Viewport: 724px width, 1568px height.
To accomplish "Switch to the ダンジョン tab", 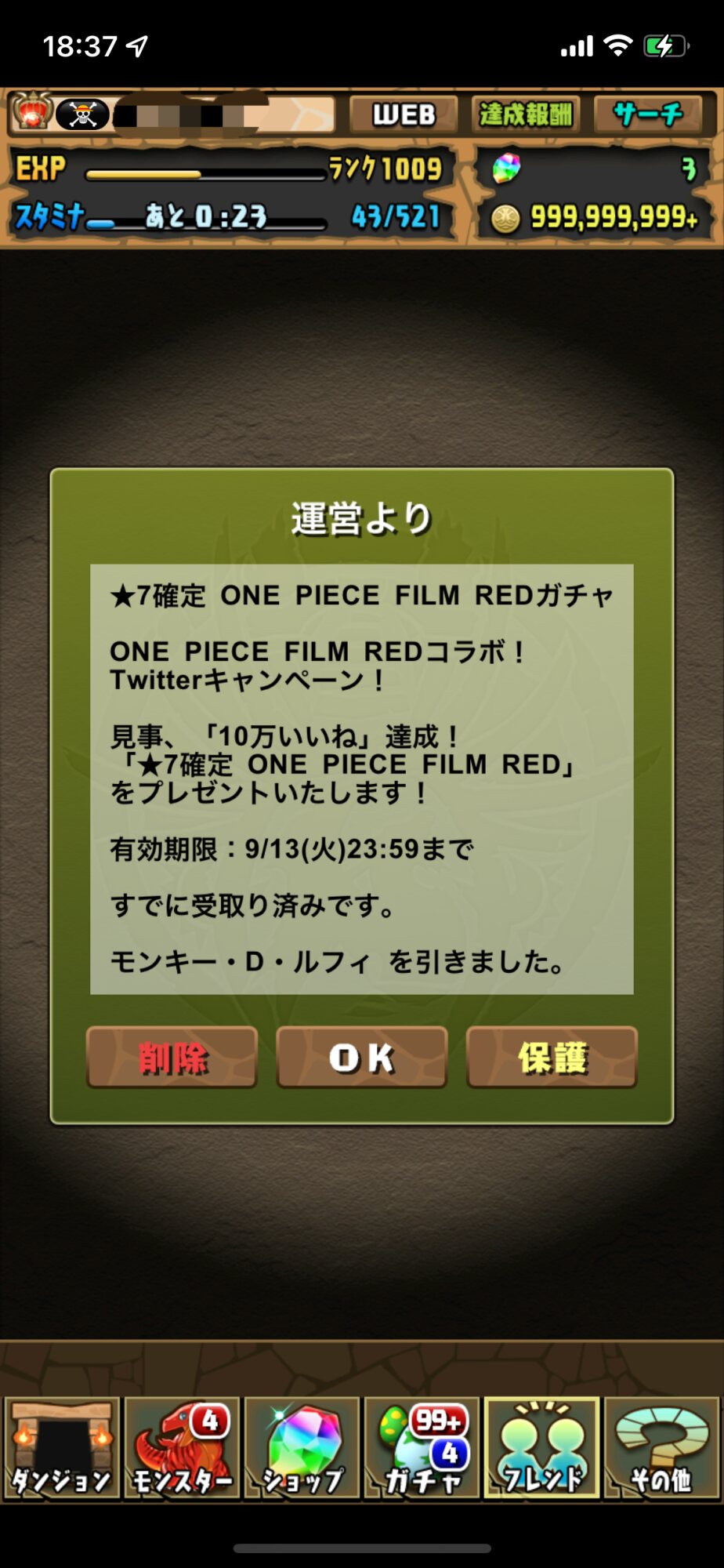I will tap(61, 1447).
